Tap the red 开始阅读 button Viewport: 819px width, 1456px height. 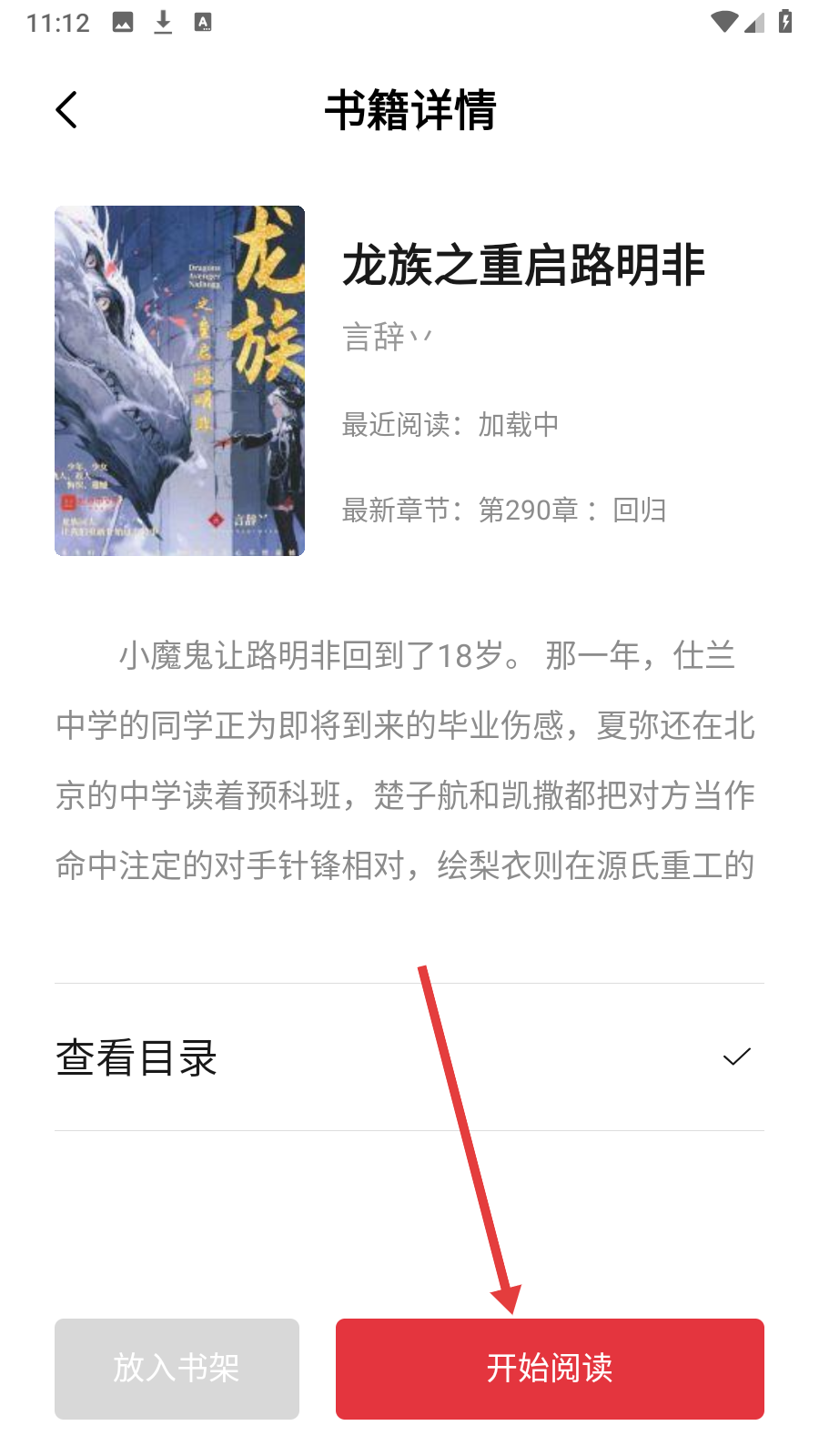(x=550, y=1368)
